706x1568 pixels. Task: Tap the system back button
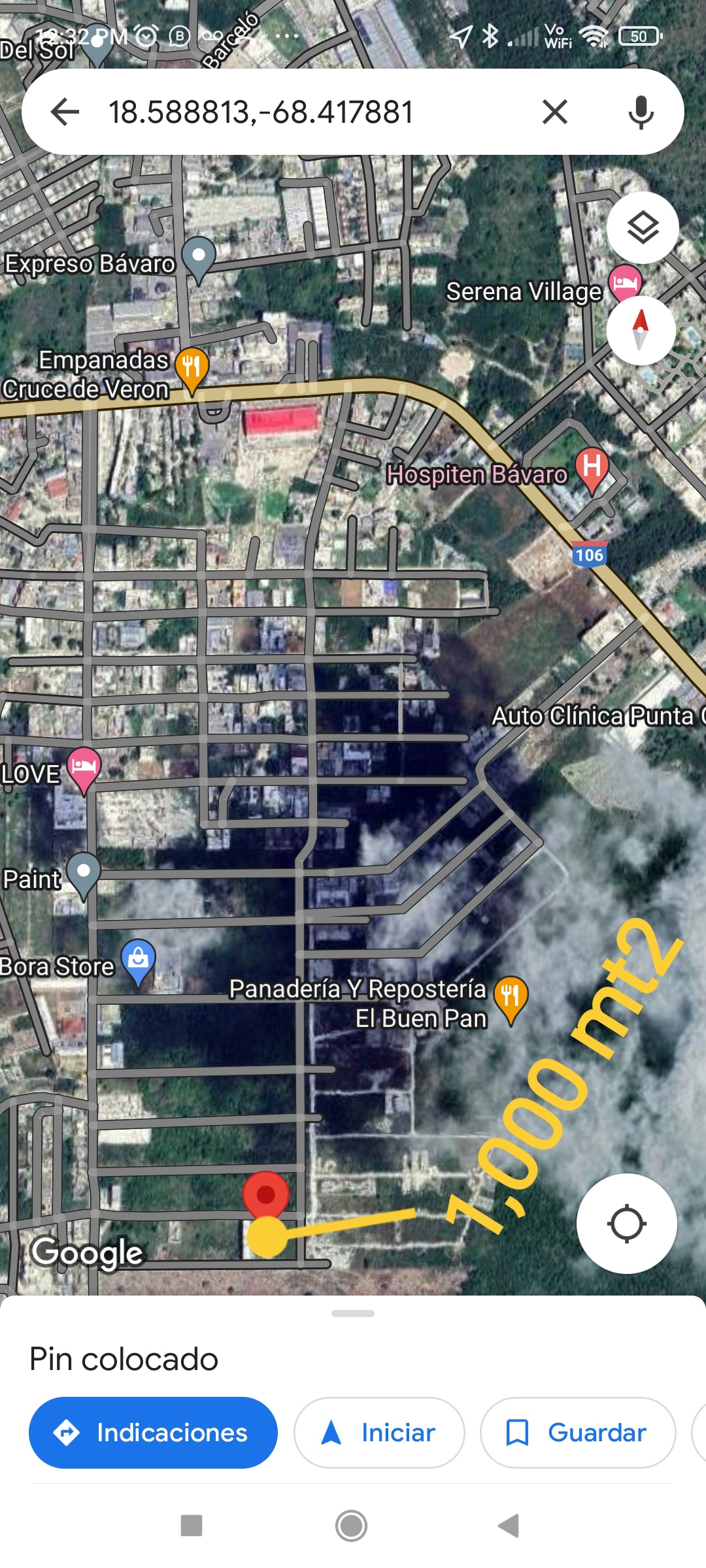point(509,1526)
